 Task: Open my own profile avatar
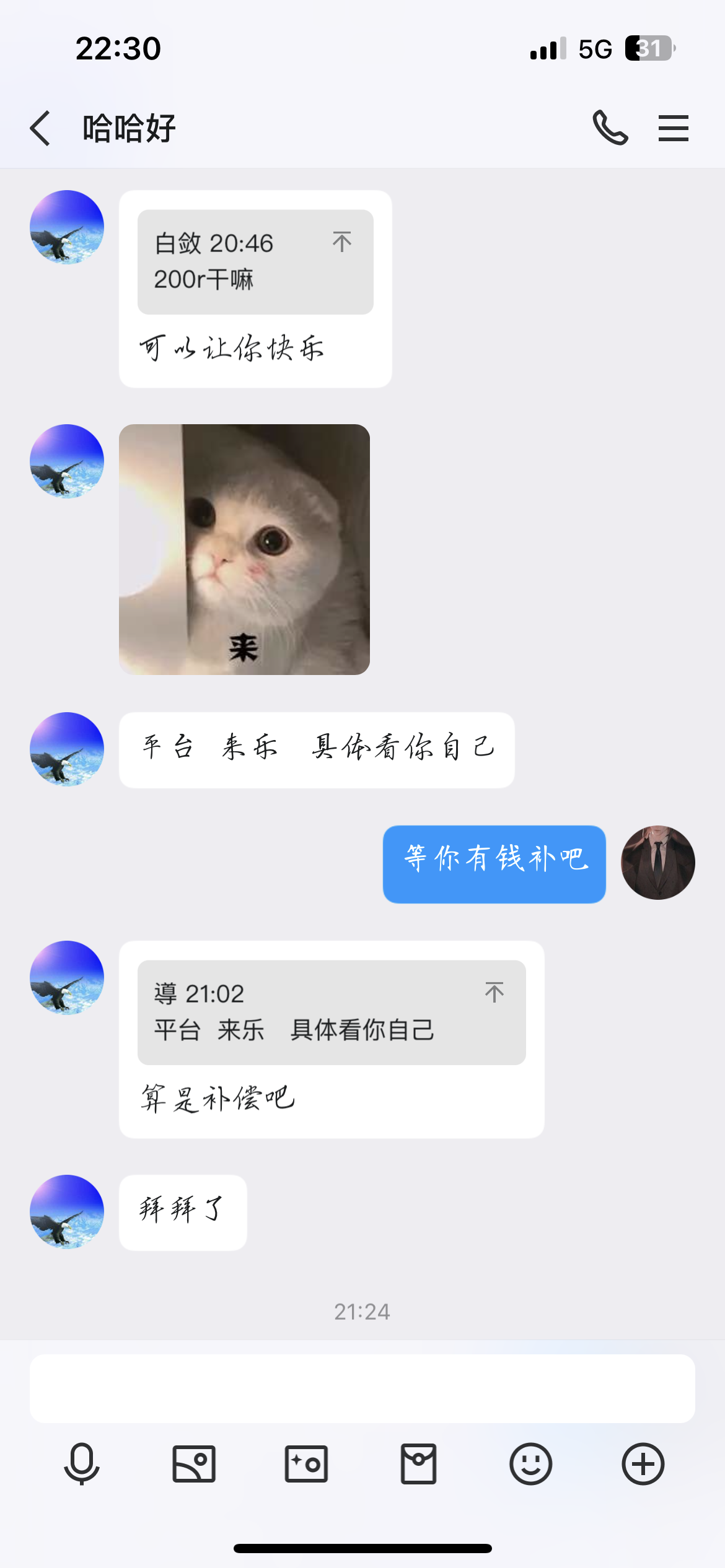click(657, 863)
